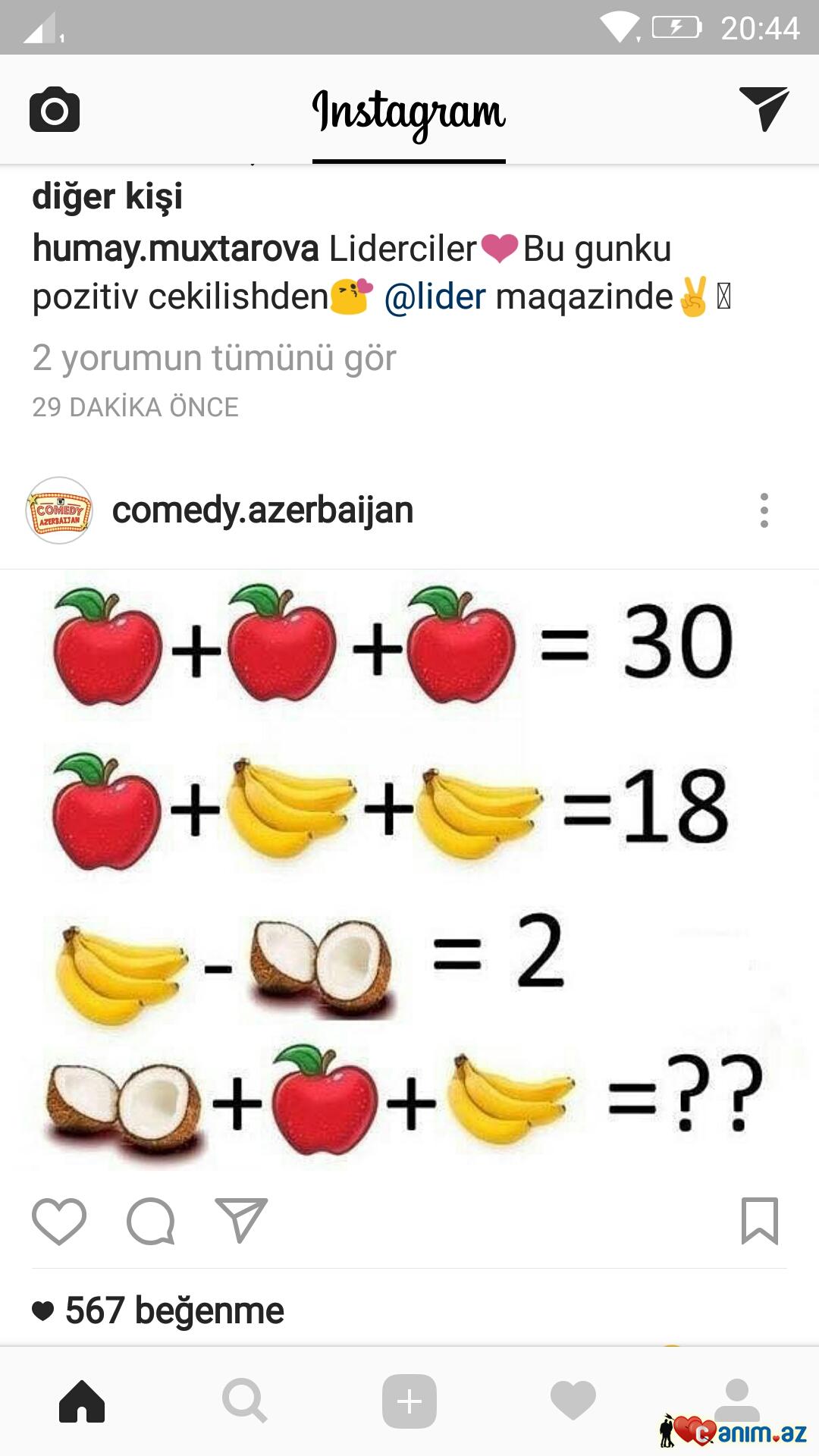Open the activity heart tab
Viewport: 819px width, 1456px height.
(573, 1401)
